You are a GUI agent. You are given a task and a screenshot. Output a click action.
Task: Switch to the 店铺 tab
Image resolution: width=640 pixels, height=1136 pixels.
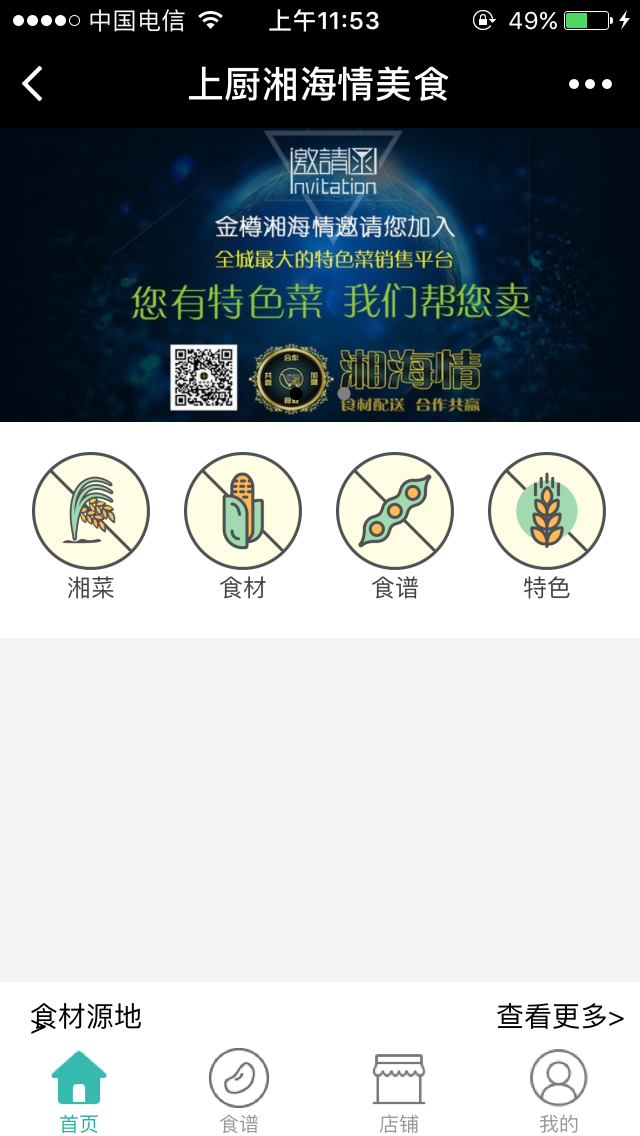[x=399, y=1092]
